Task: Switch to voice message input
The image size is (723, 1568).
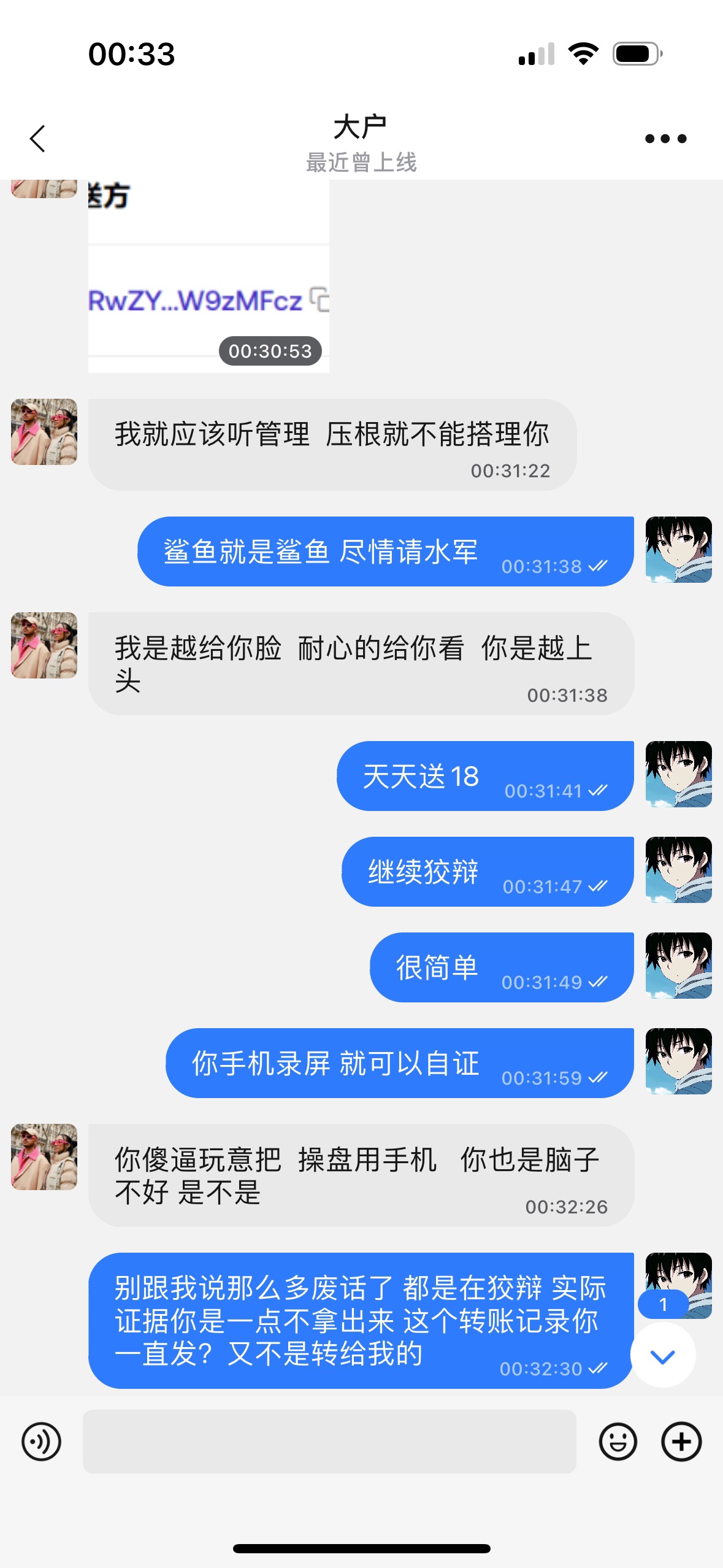Action: coord(41,1442)
